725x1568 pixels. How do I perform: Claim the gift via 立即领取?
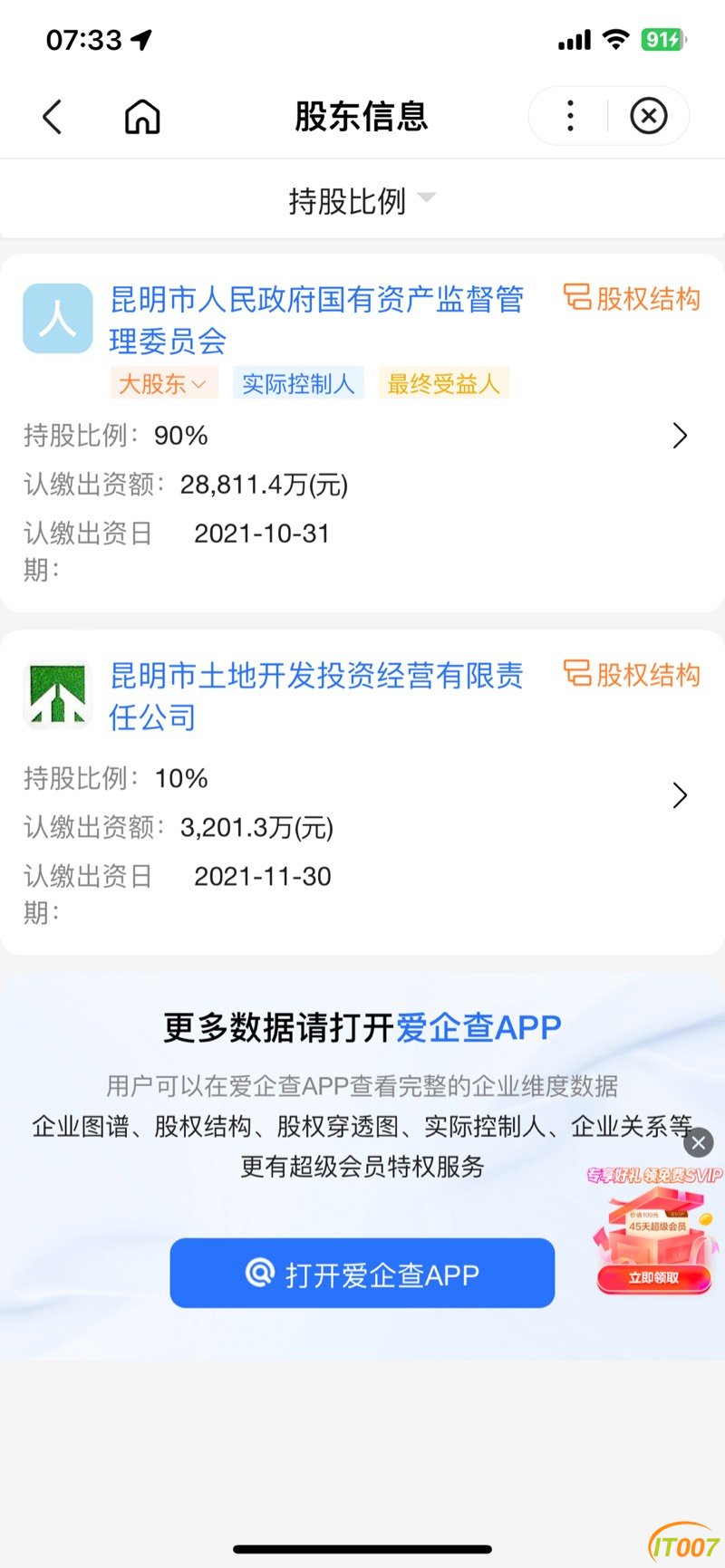(x=653, y=1278)
